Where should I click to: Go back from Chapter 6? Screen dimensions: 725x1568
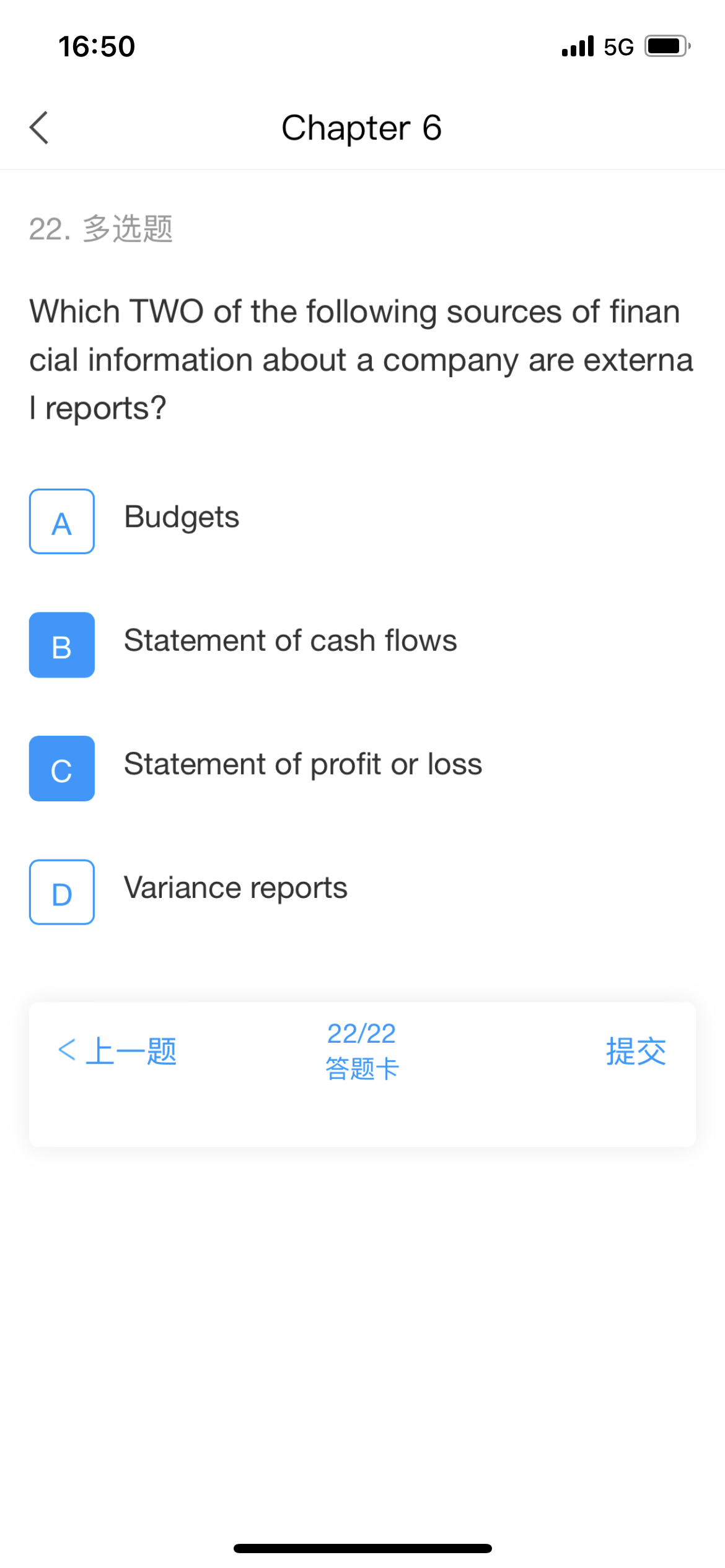click(x=39, y=128)
